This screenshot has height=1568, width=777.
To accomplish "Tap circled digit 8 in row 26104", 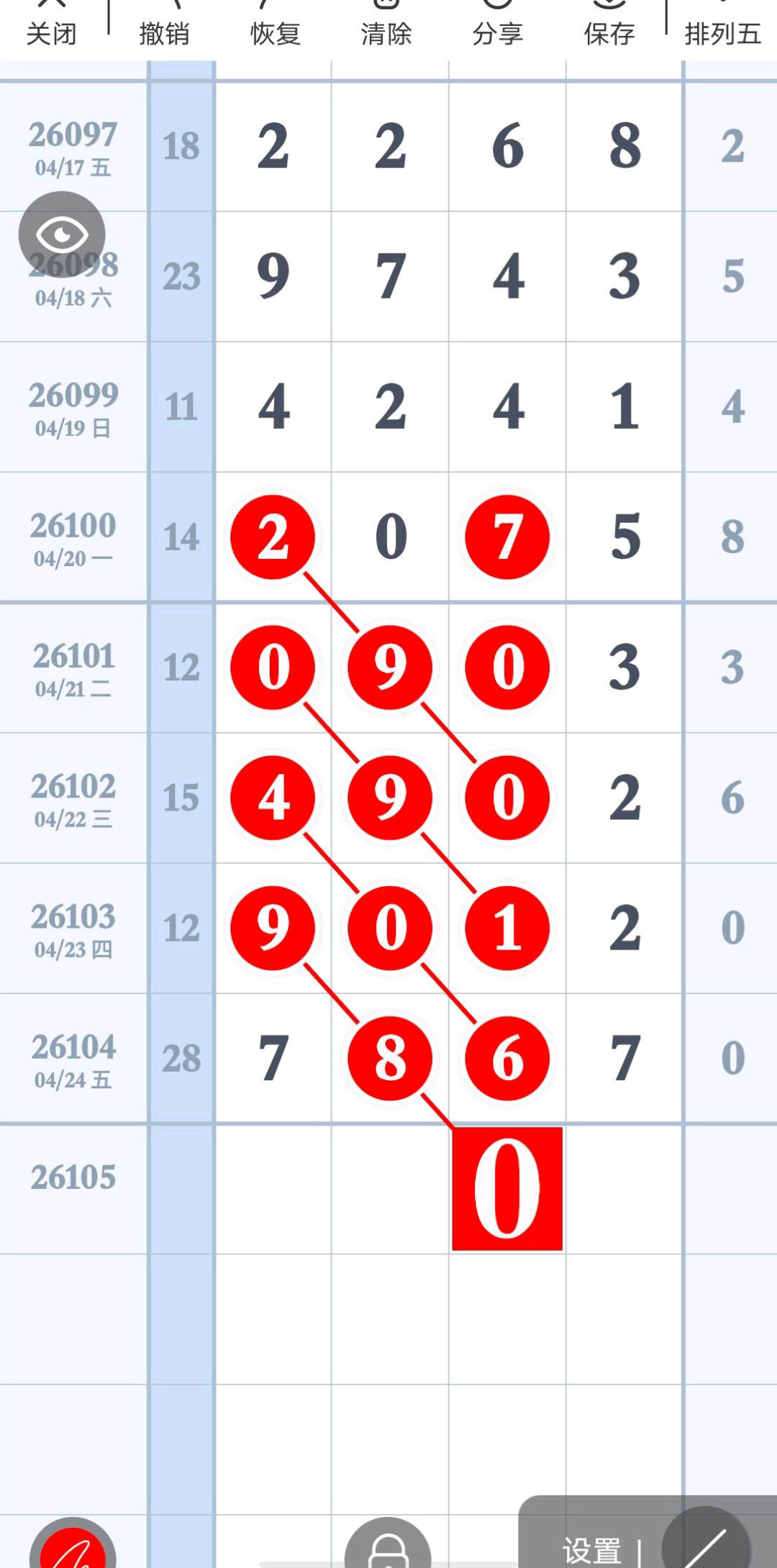I will click(390, 1058).
